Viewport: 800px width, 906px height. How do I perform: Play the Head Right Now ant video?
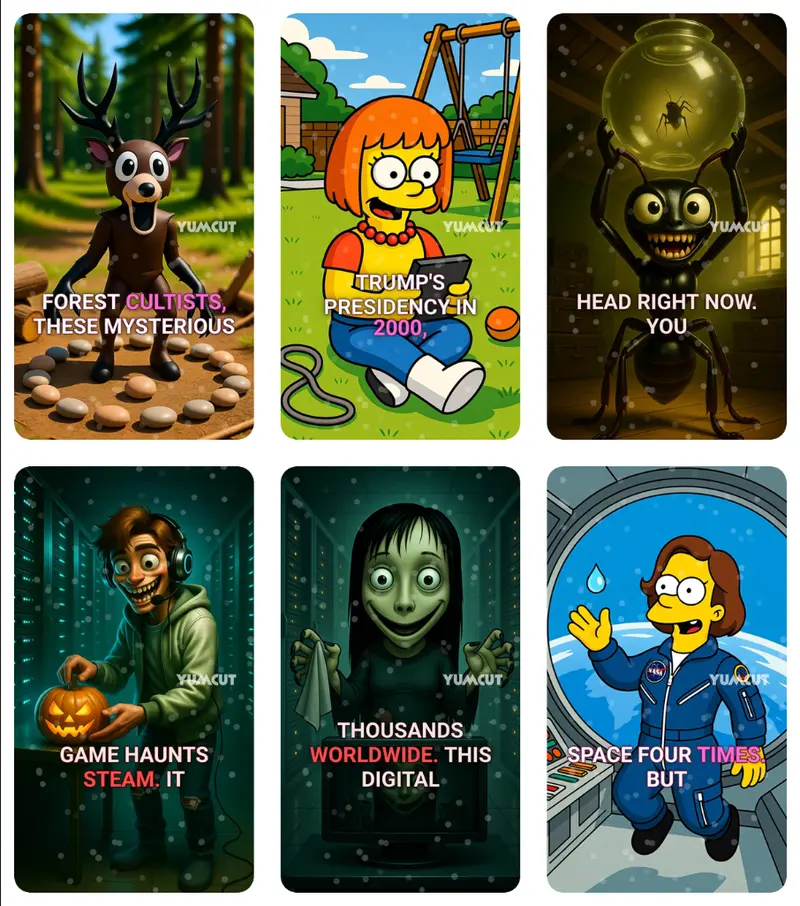pos(666,226)
